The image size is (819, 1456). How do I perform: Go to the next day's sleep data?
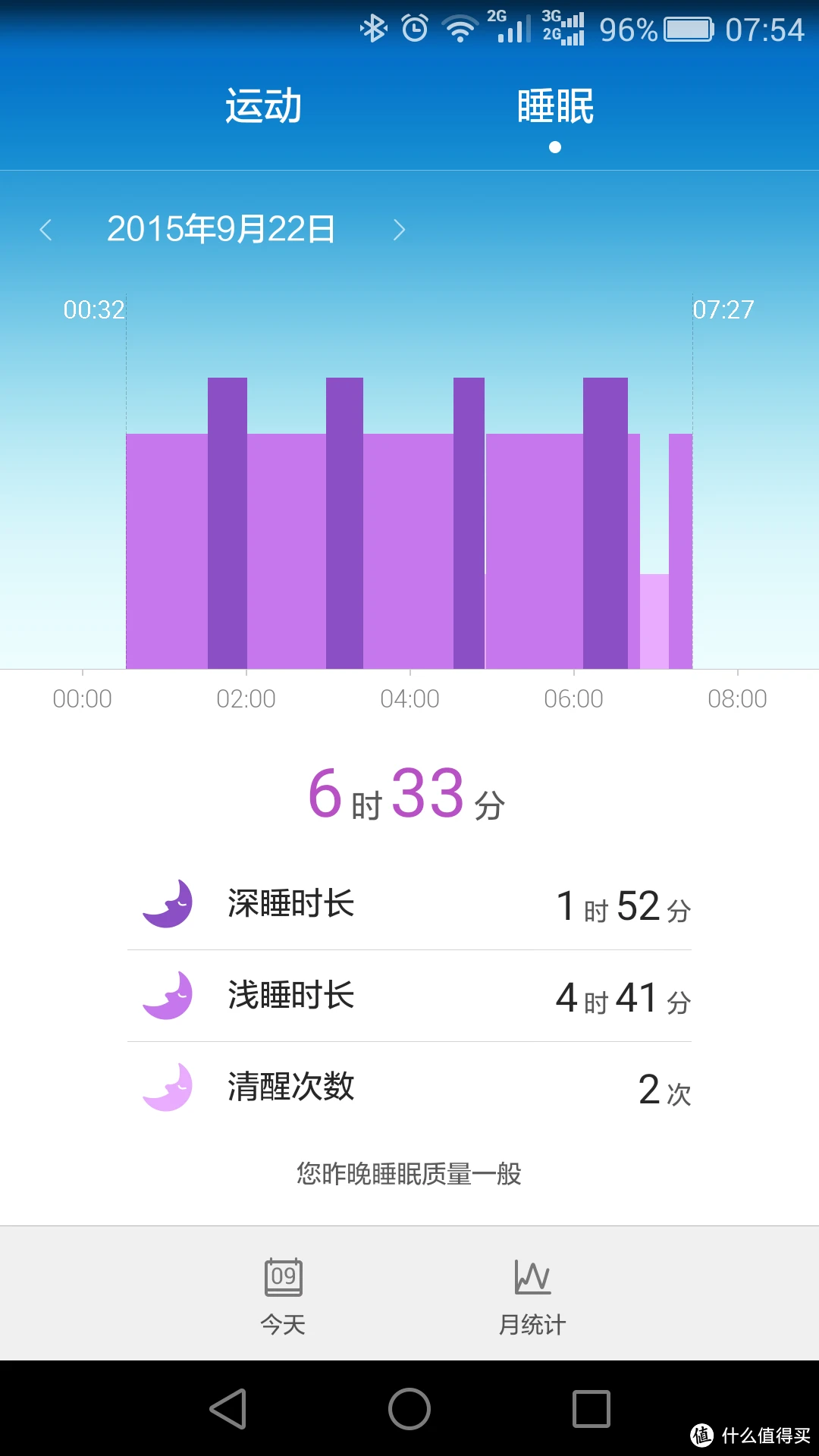[x=399, y=230]
